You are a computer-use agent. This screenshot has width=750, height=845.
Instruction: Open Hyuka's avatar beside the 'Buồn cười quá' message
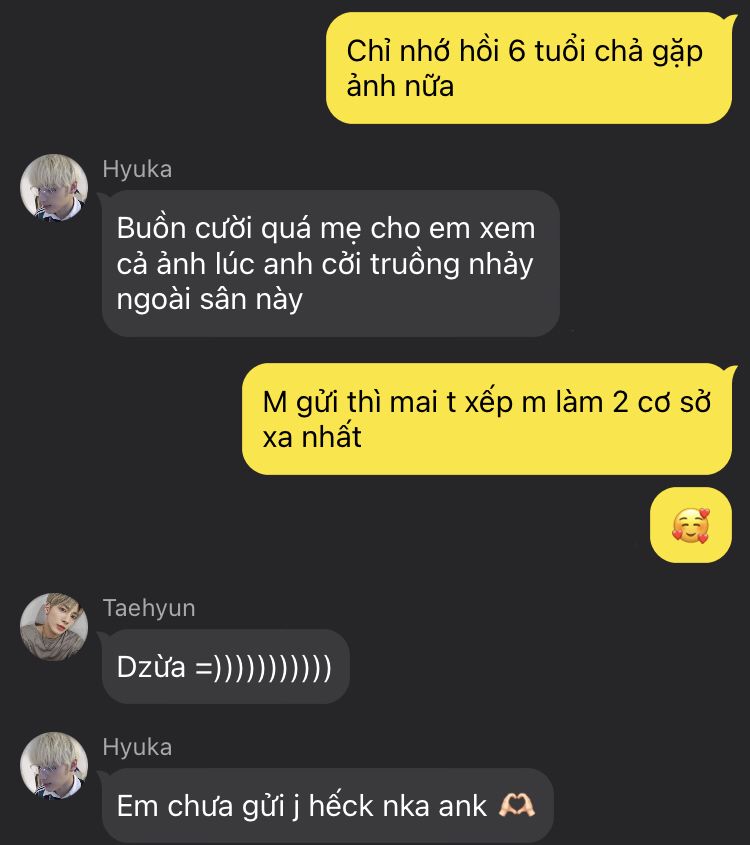pos(54,187)
